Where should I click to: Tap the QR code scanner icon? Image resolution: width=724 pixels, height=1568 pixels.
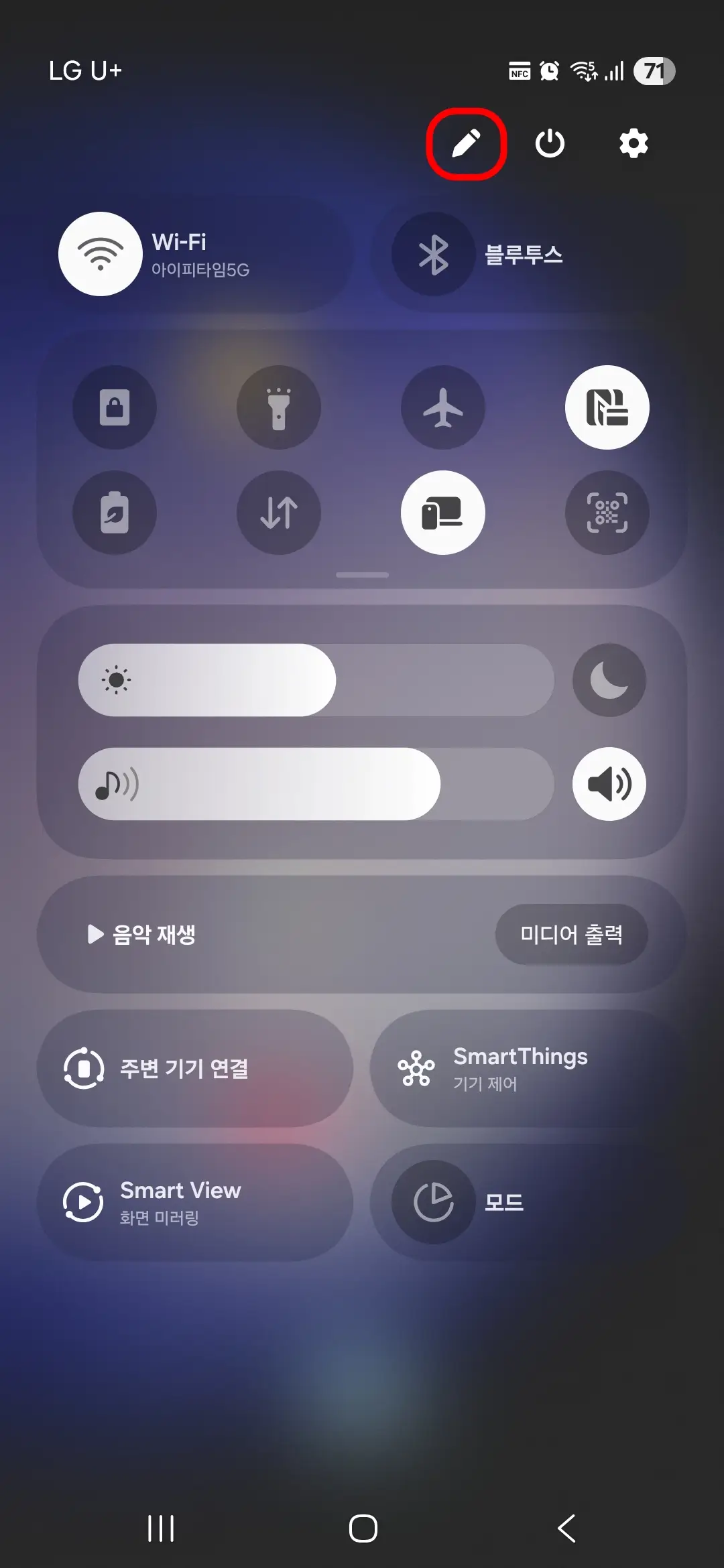607,512
